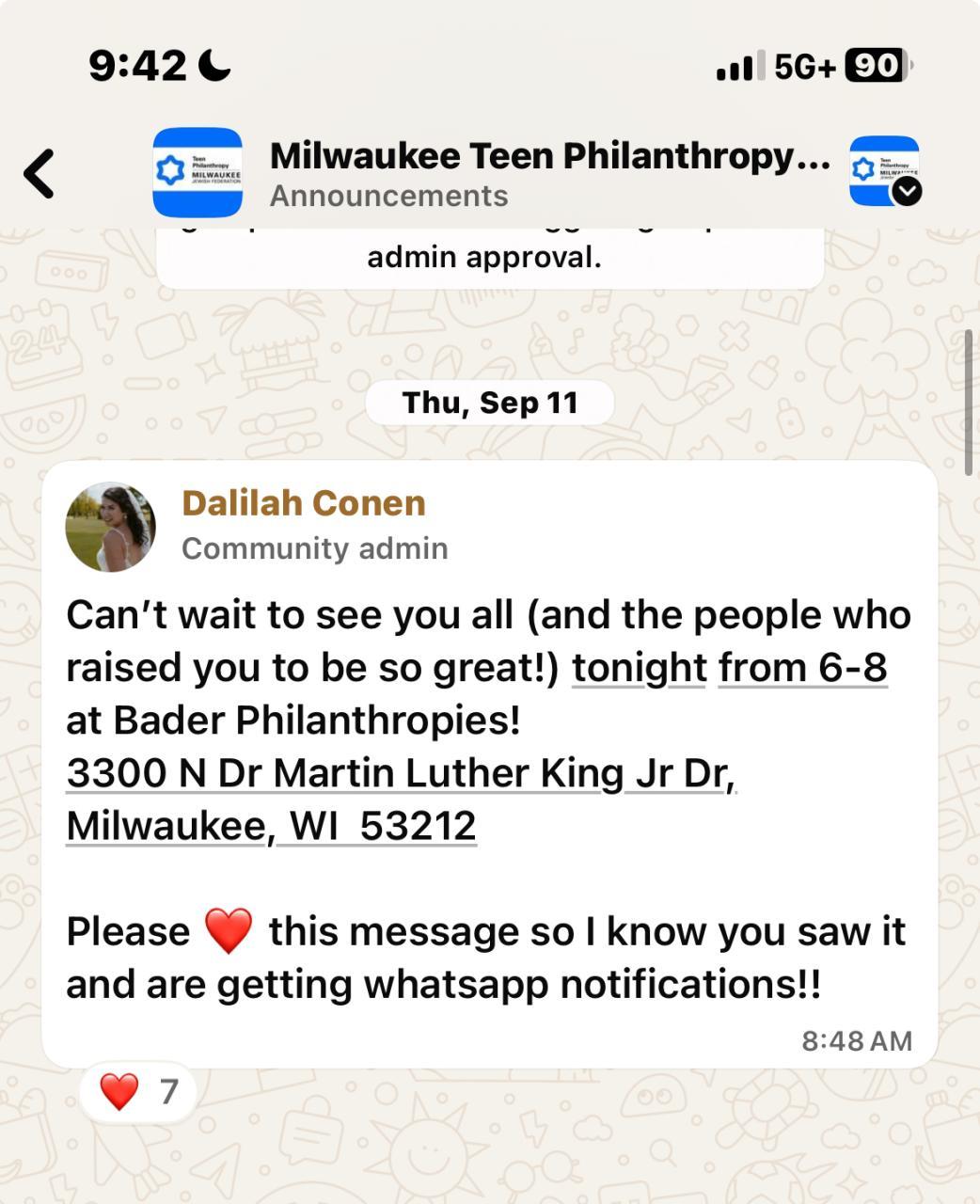Tap the "tonight" date link

point(639,669)
